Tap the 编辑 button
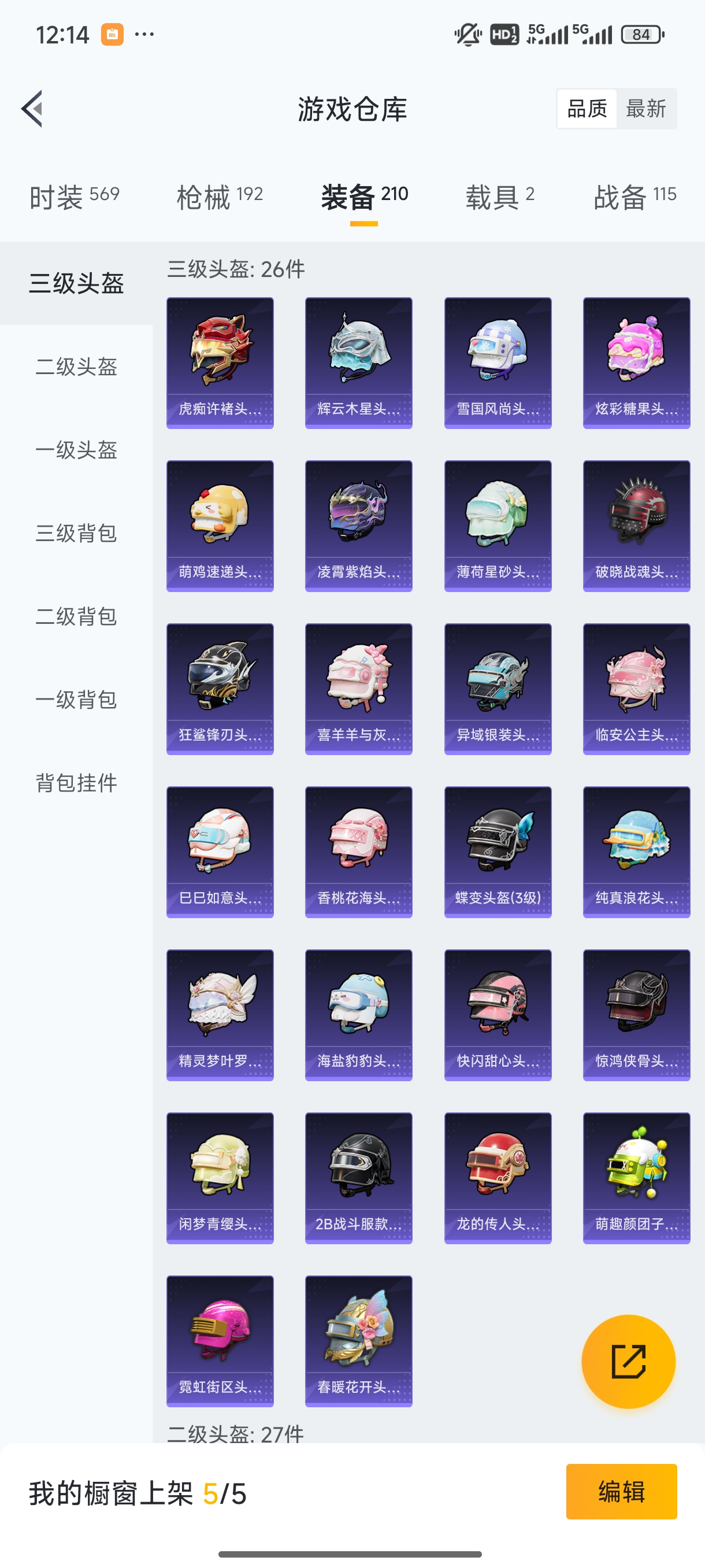 tap(621, 1491)
